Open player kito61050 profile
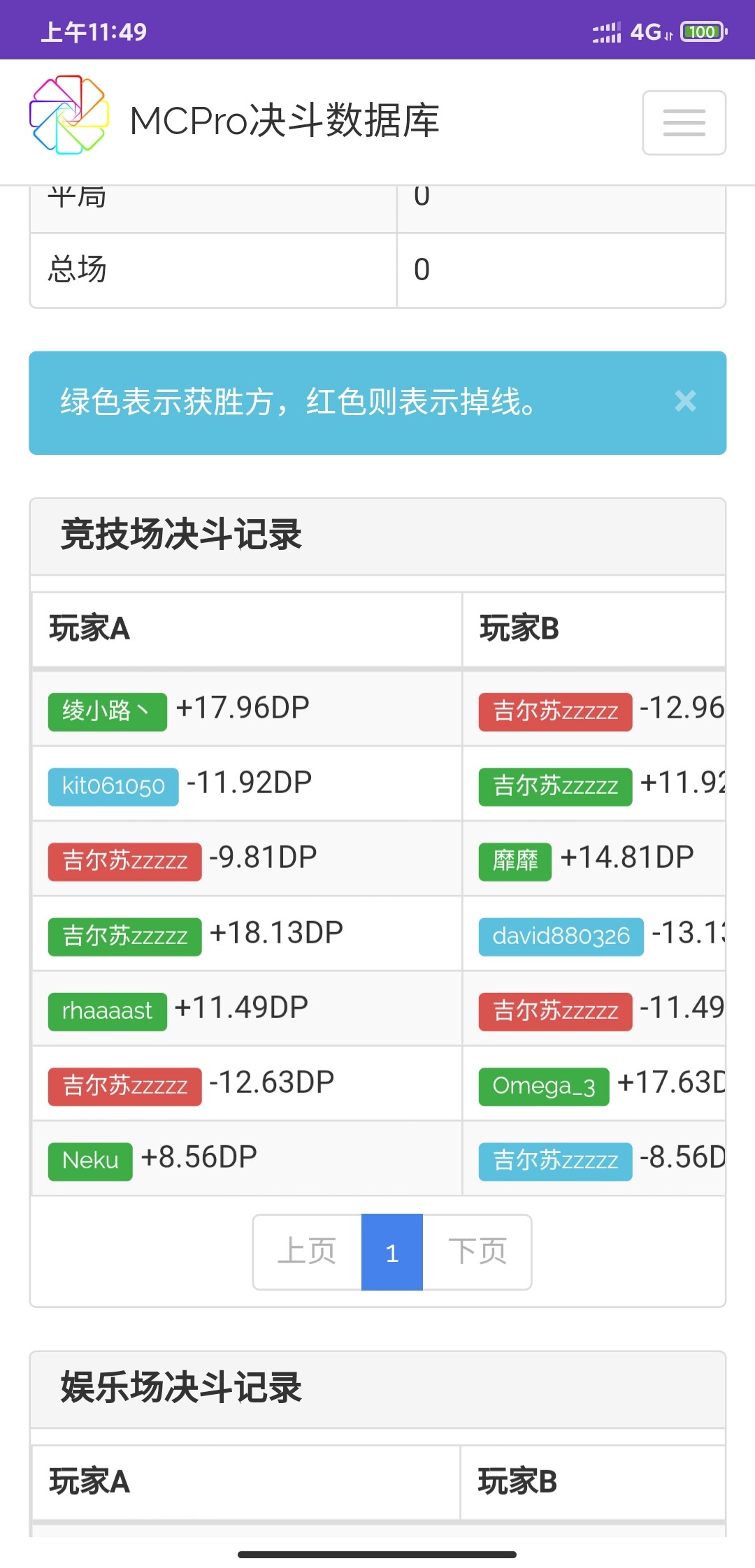 [113, 786]
